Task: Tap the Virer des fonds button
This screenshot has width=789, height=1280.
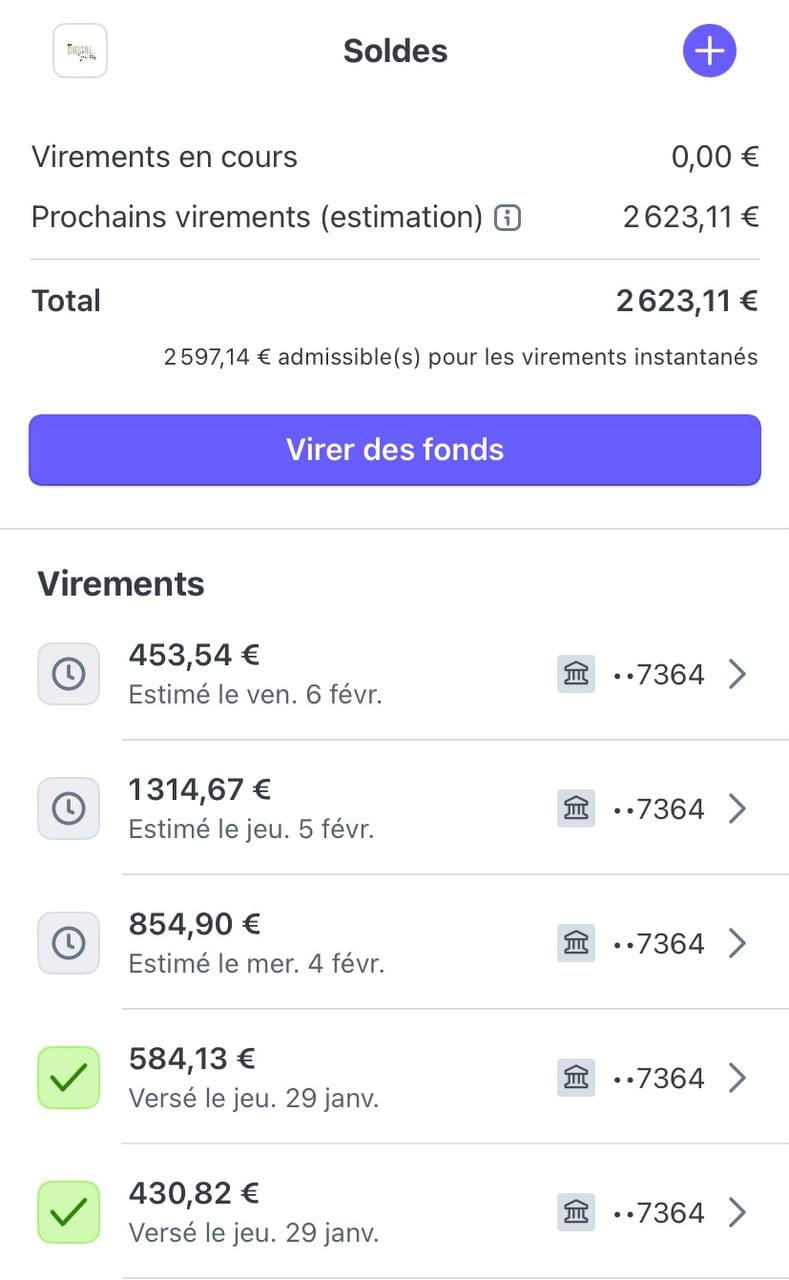Action: pos(395,450)
